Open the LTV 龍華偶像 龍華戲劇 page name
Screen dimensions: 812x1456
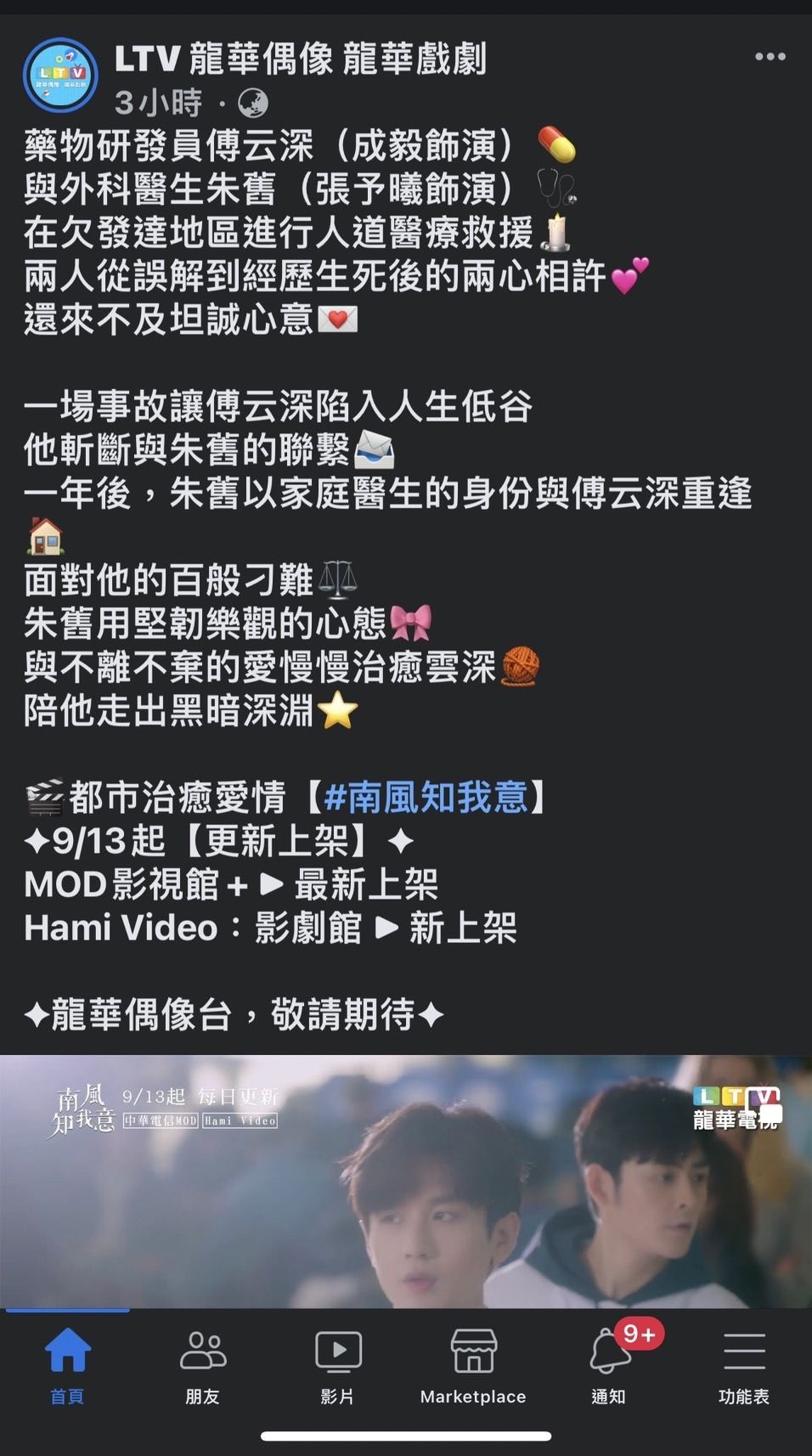[300, 59]
